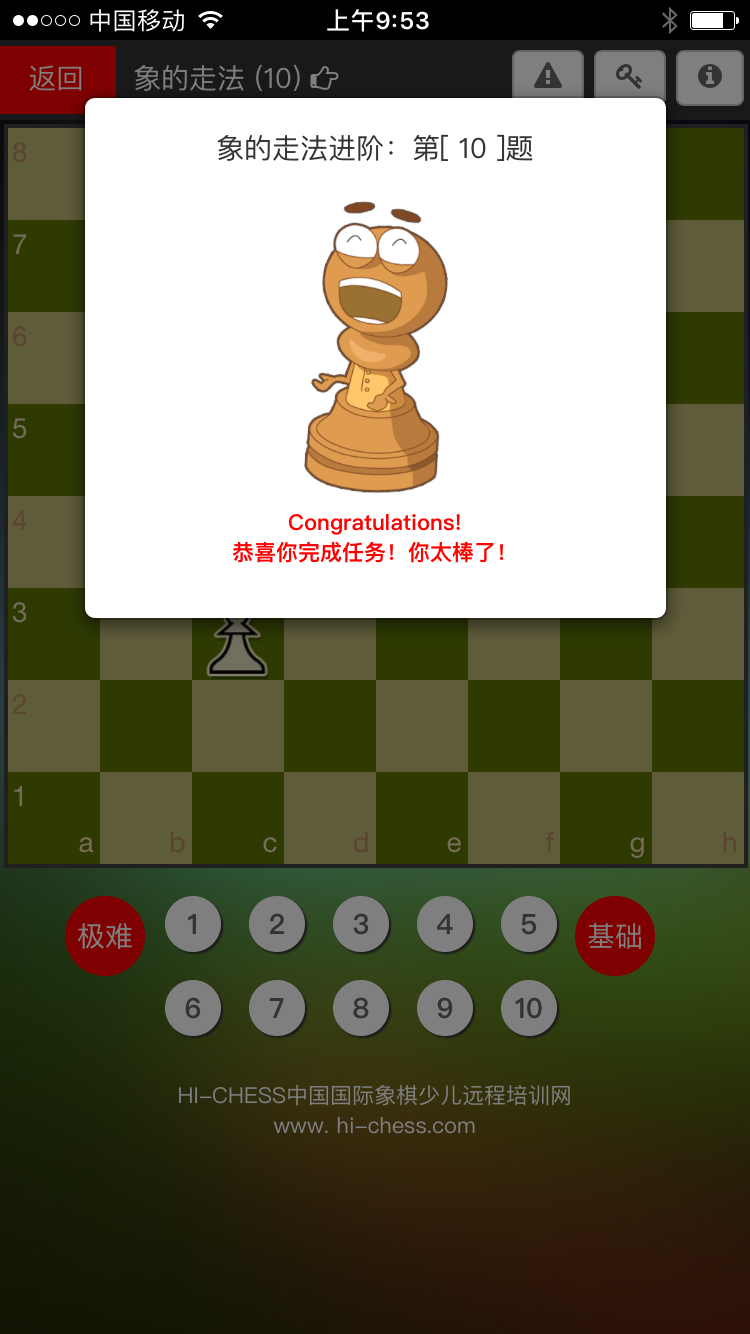Choose puzzle number 5
This screenshot has height=1334, width=750.
(529, 924)
